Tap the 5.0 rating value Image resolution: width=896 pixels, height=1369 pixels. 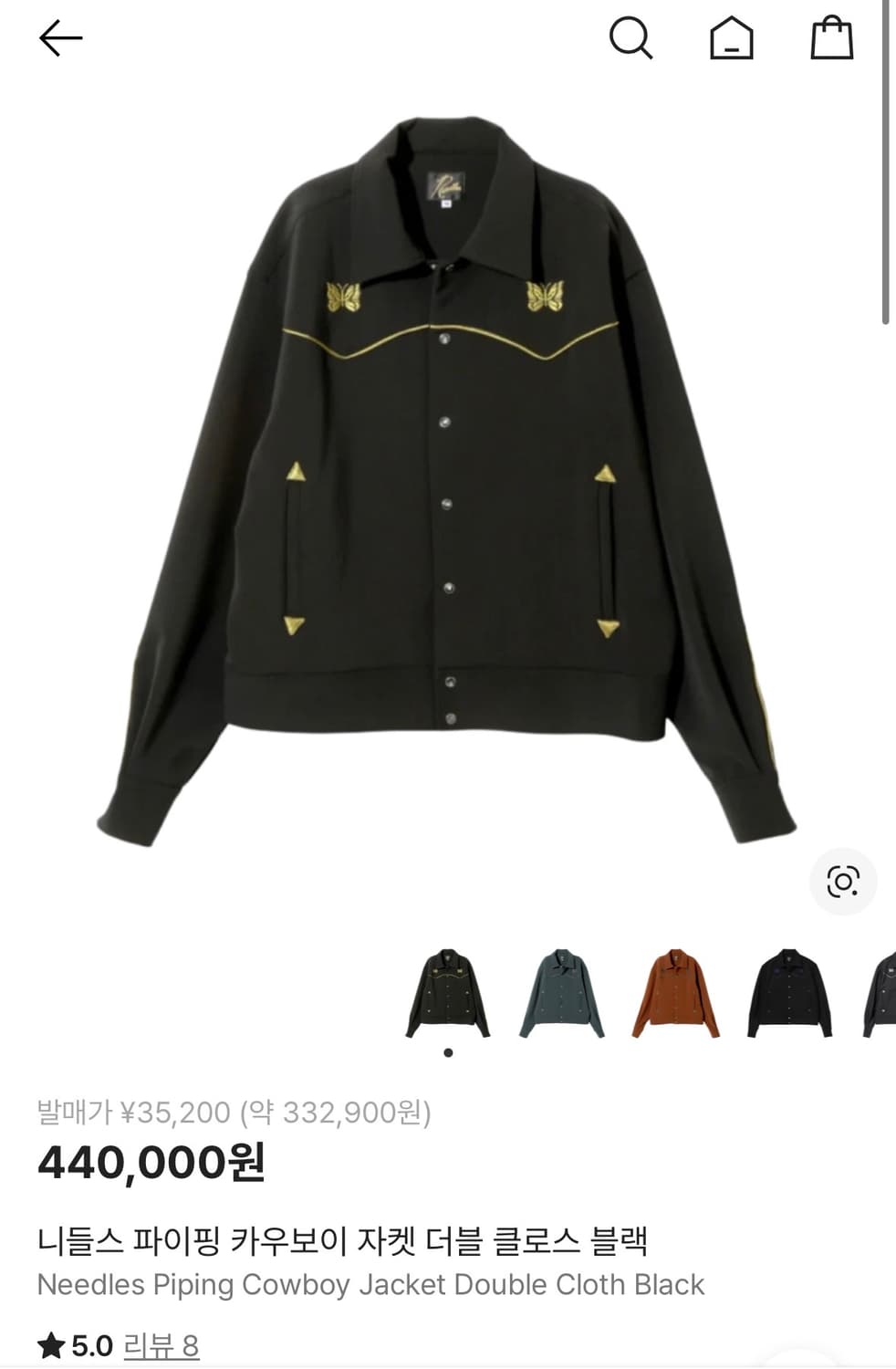89,1343
